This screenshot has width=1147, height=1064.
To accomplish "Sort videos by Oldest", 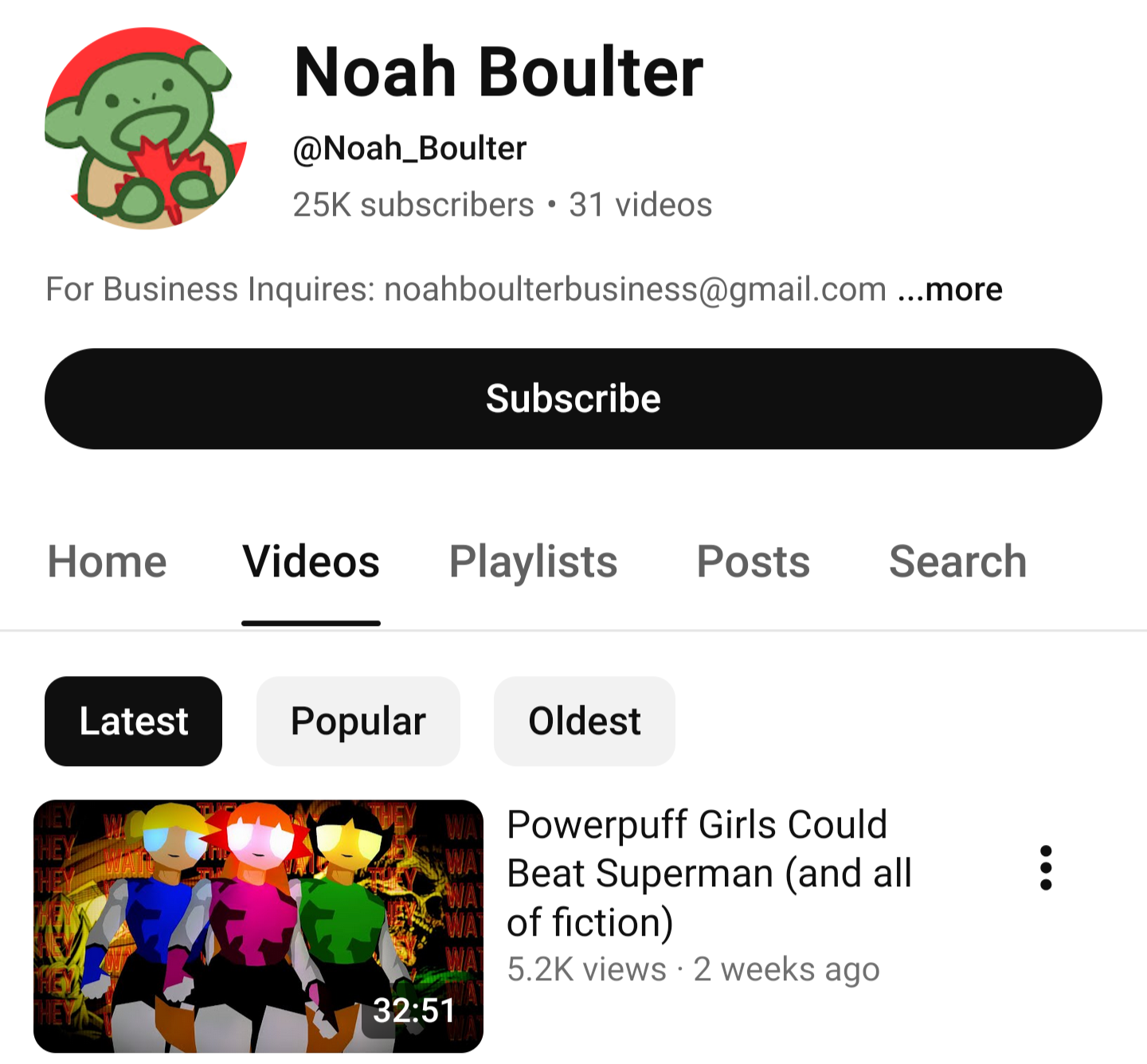I will (x=584, y=722).
